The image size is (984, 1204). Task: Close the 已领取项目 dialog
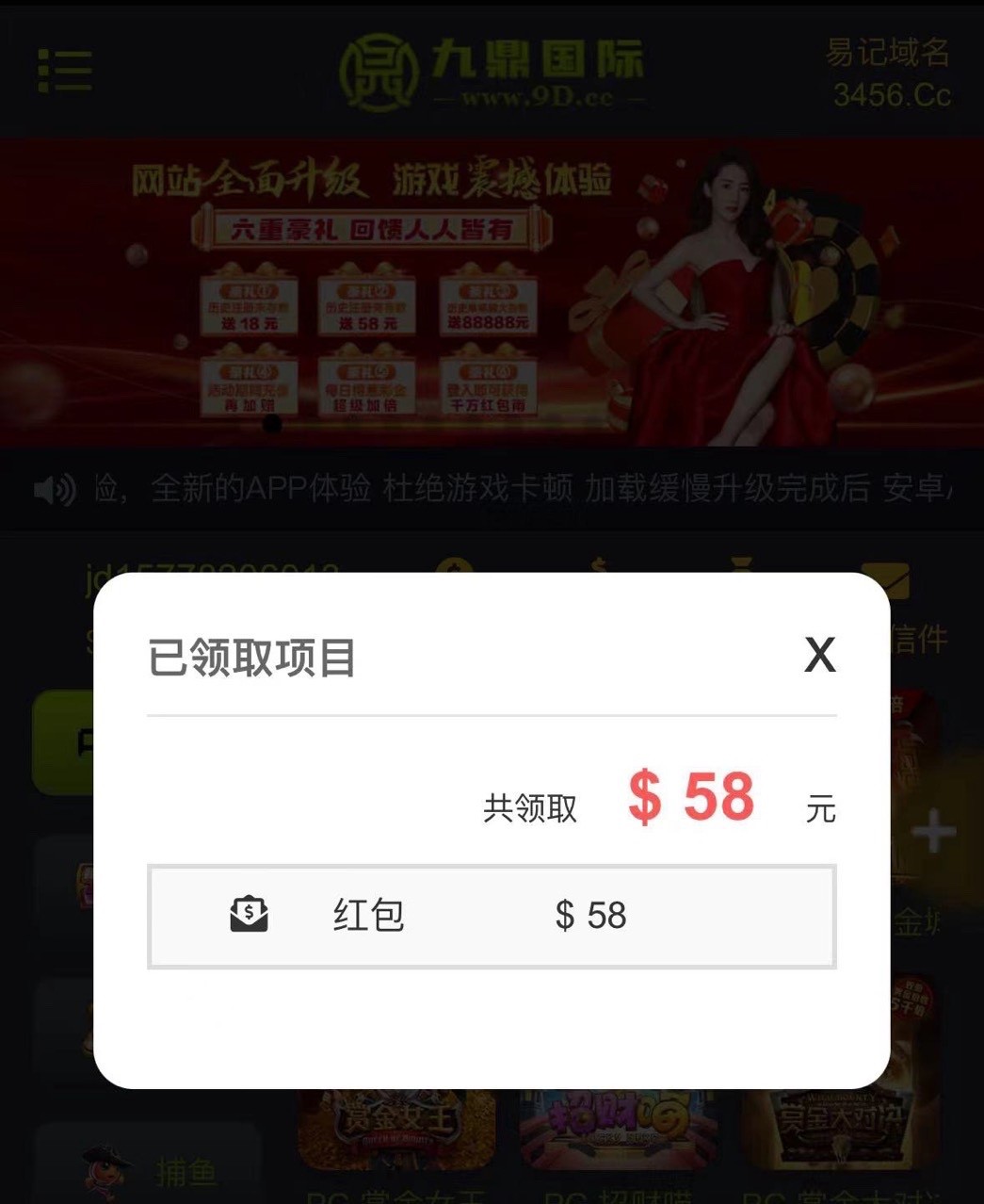(x=819, y=654)
